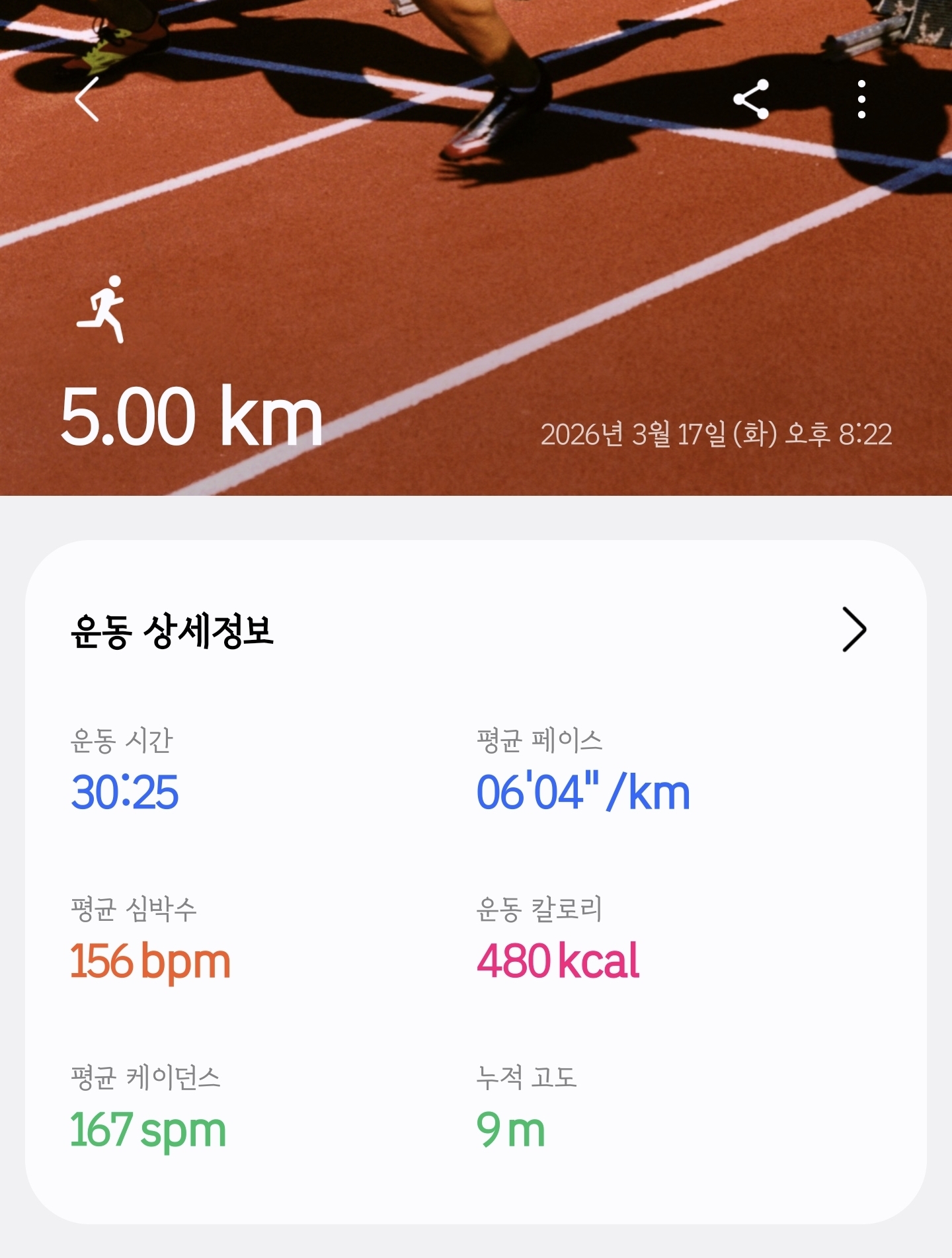
Task: Go back using the top-left arrow
Action: [x=87, y=99]
